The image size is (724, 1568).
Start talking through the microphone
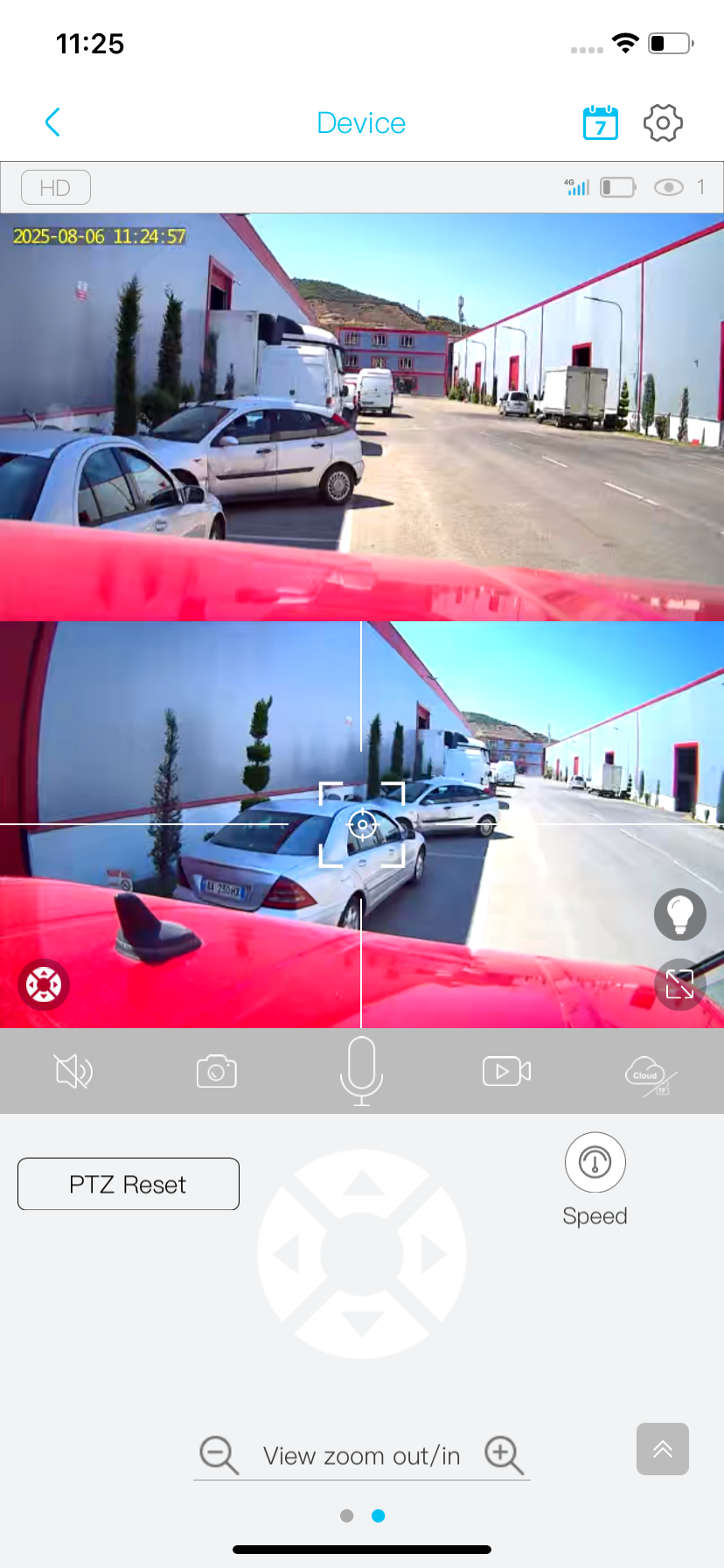[x=361, y=1071]
